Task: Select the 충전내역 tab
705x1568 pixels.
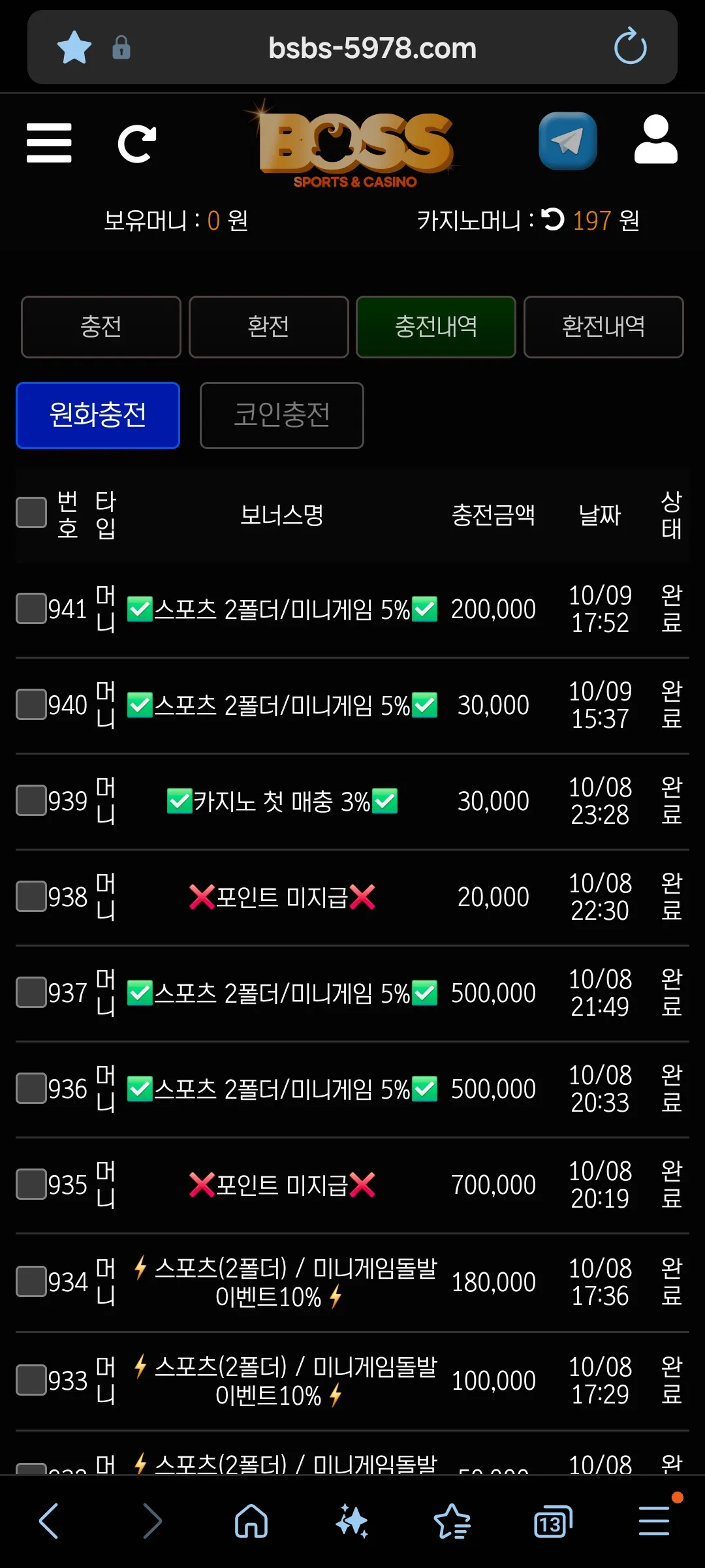Action: (x=436, y=327)
